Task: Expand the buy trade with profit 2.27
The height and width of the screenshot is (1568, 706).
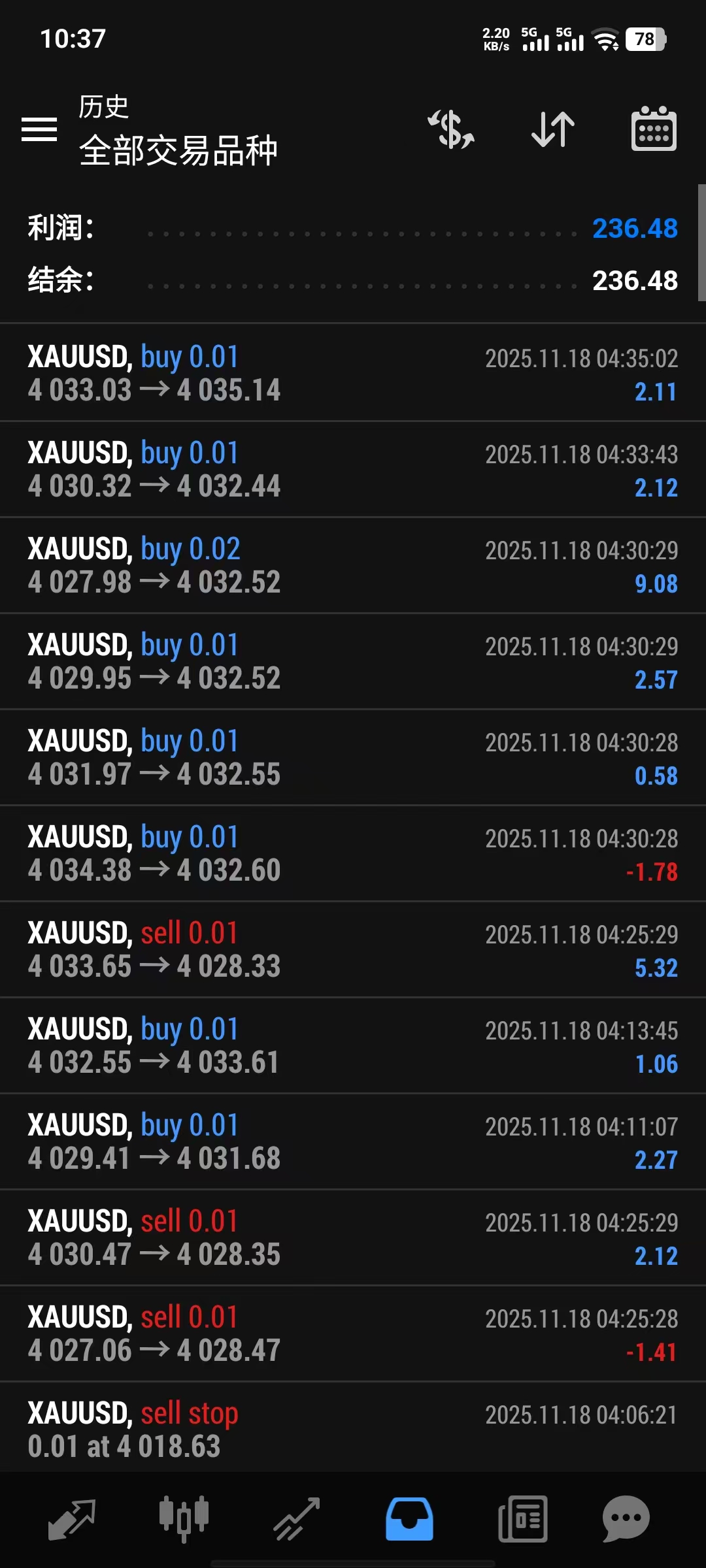Action: [x=353, y=1142]
